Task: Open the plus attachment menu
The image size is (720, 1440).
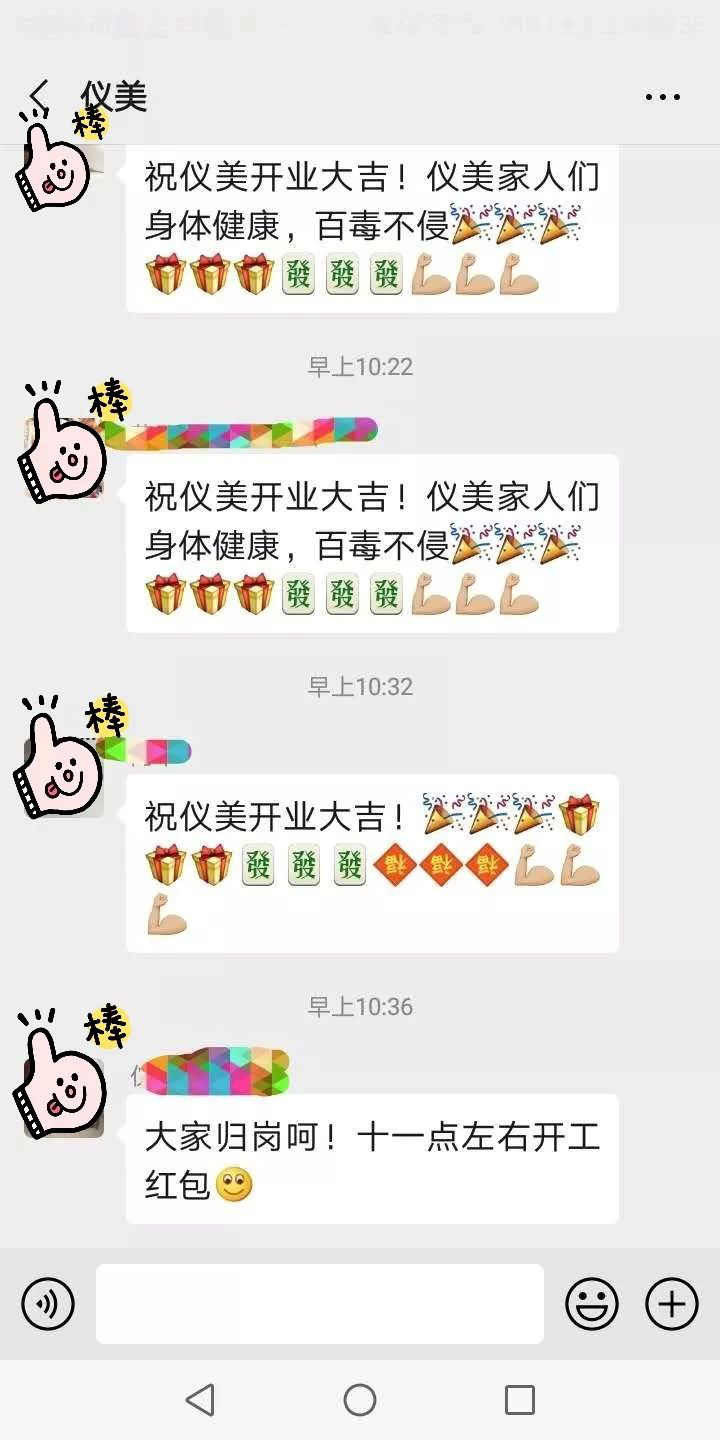Action: point(671,1304)
